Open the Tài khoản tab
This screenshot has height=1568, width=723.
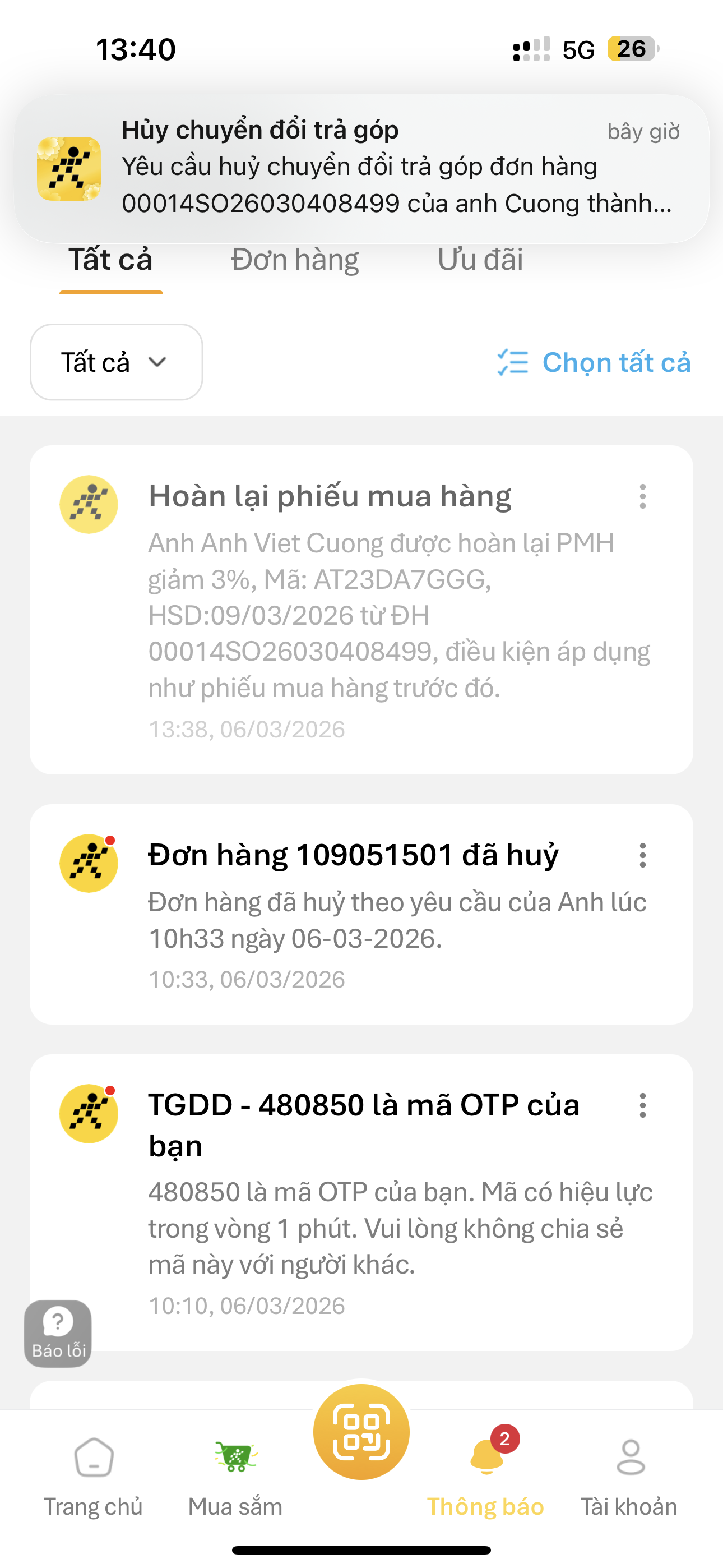629,1473
